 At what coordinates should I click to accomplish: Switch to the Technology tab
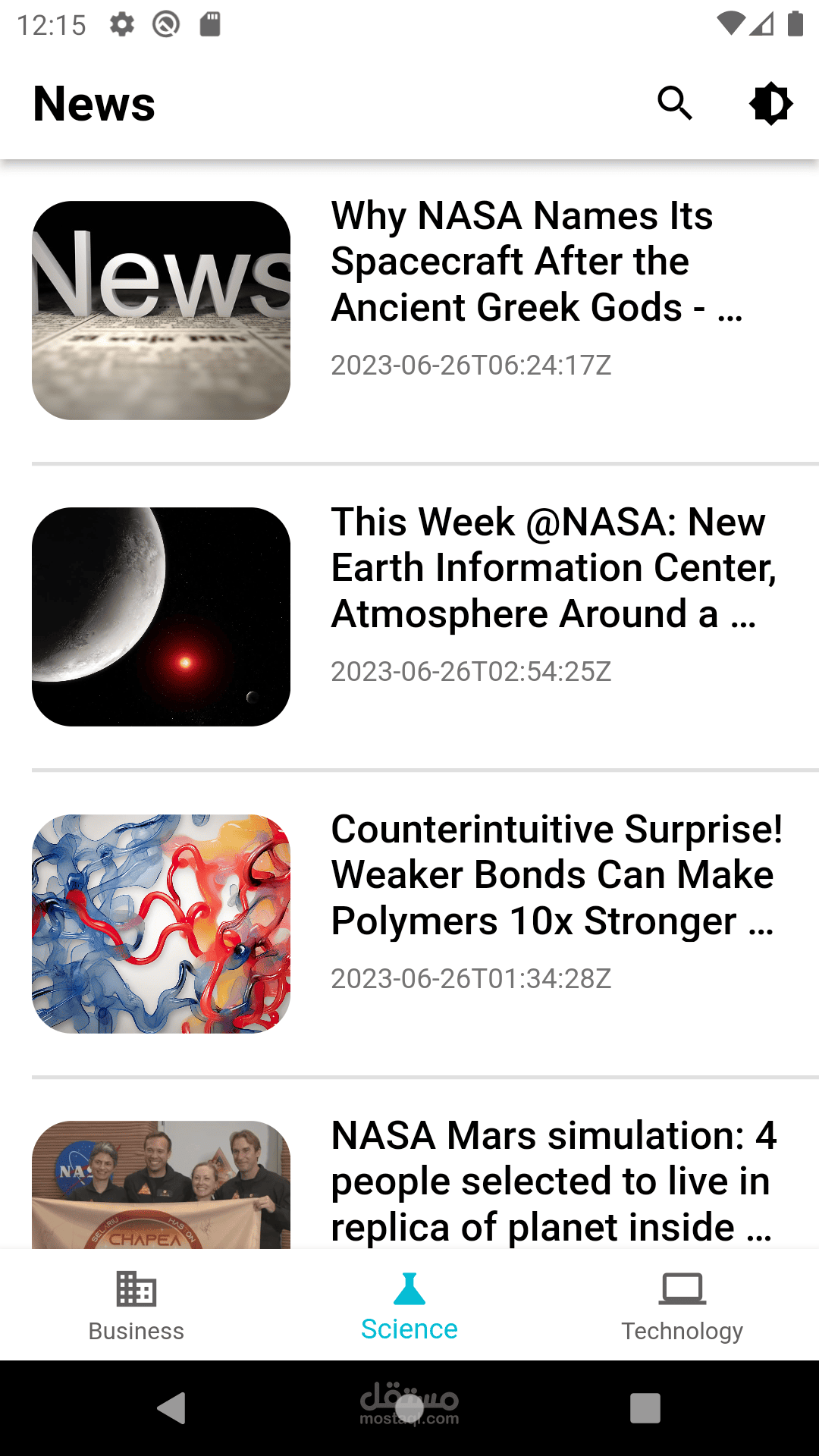click(x=682, y=1305)
